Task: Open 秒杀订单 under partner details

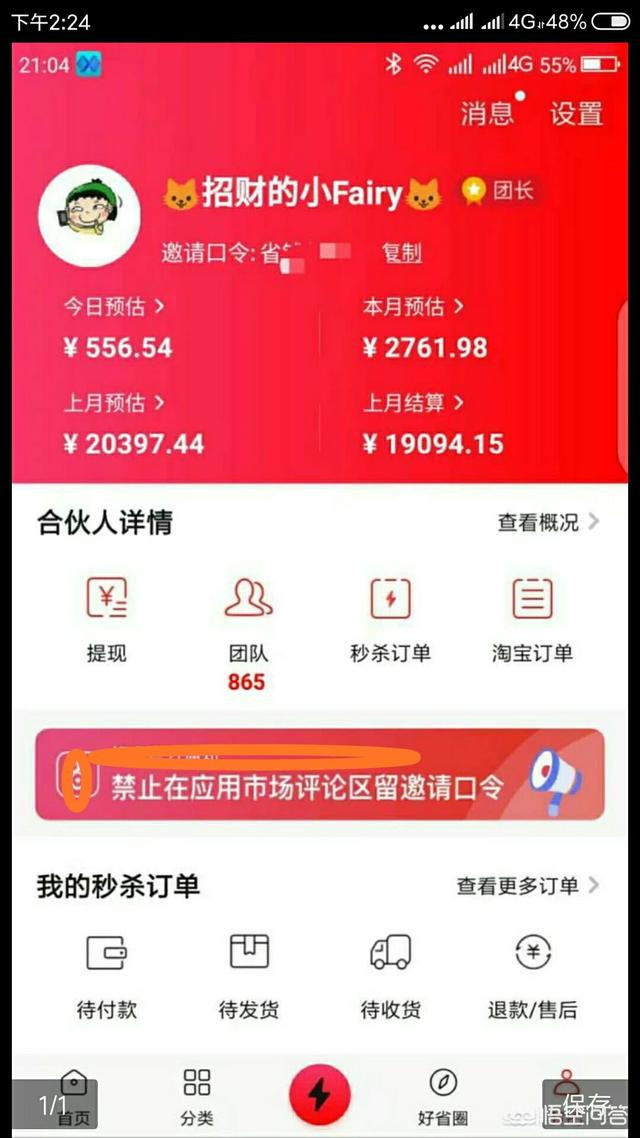Action: 390,619
